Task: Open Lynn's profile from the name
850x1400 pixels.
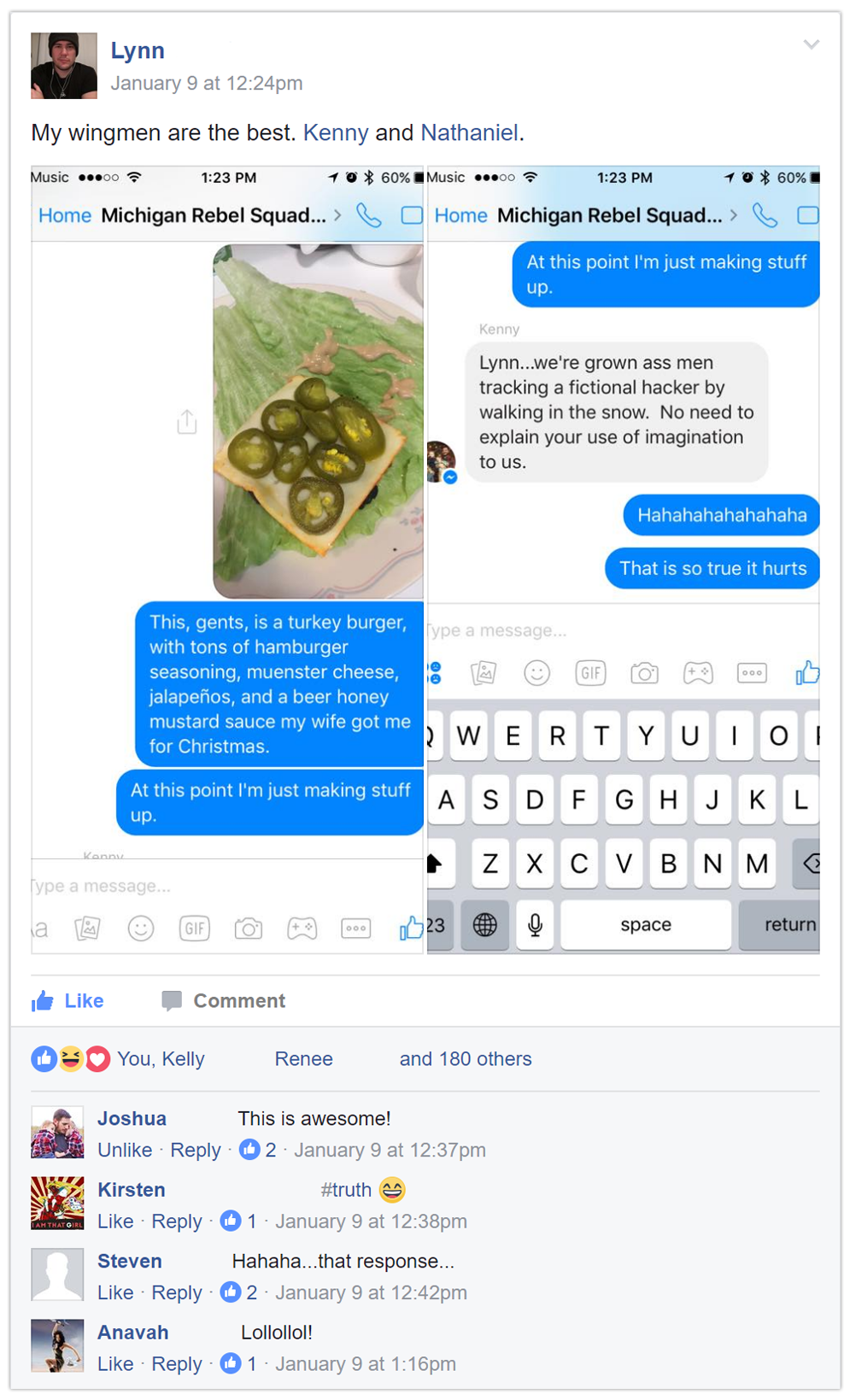Action: point(138,50)
